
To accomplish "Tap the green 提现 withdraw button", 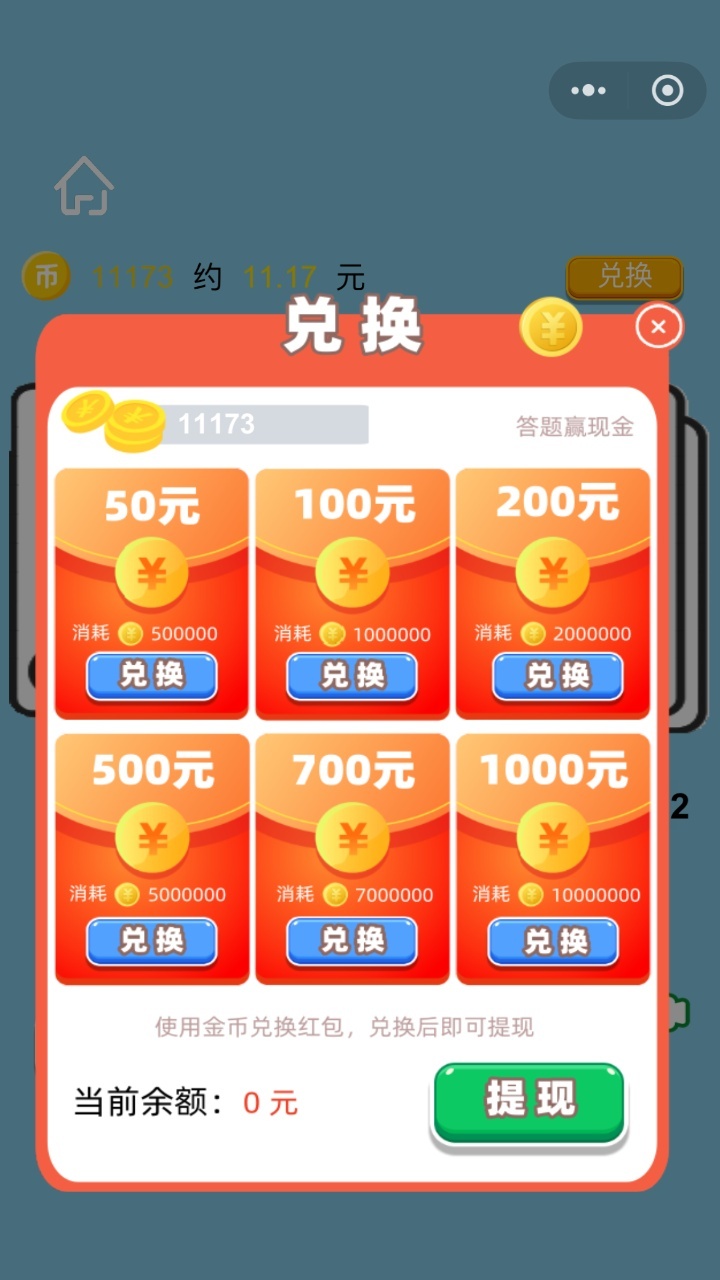I will tap(529, 1100).
